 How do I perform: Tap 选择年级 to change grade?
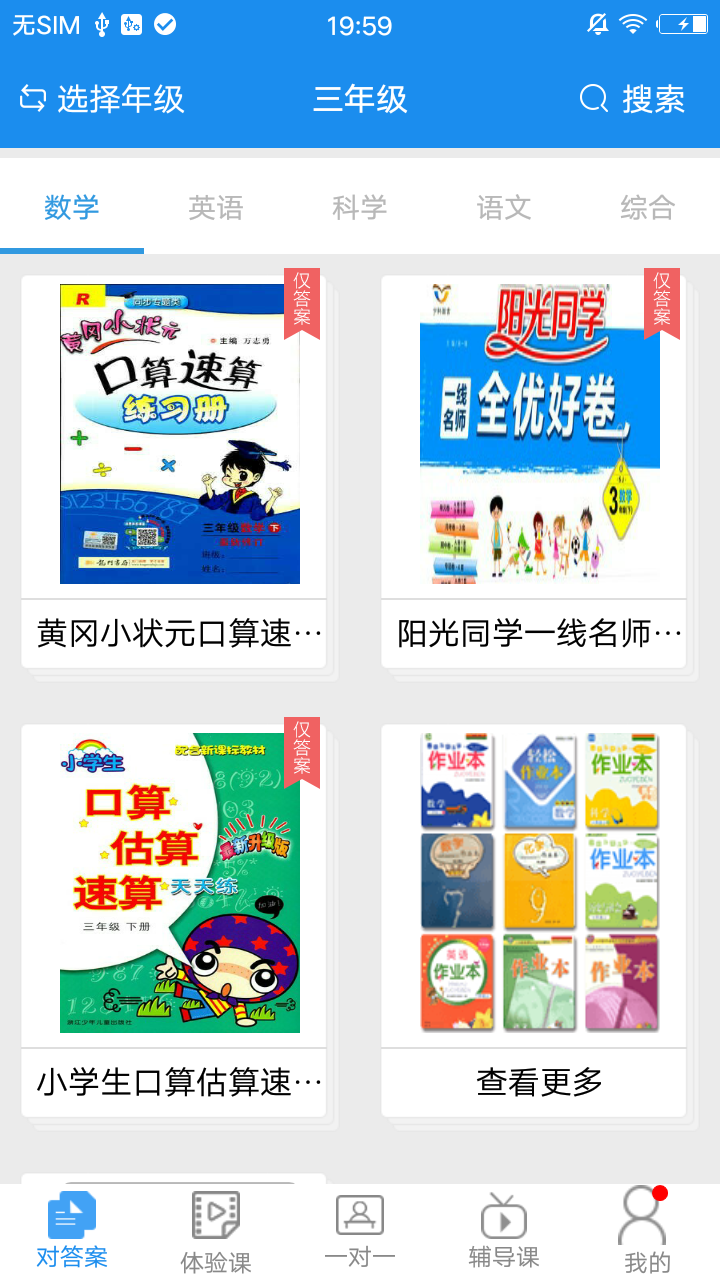click(102, 99)
